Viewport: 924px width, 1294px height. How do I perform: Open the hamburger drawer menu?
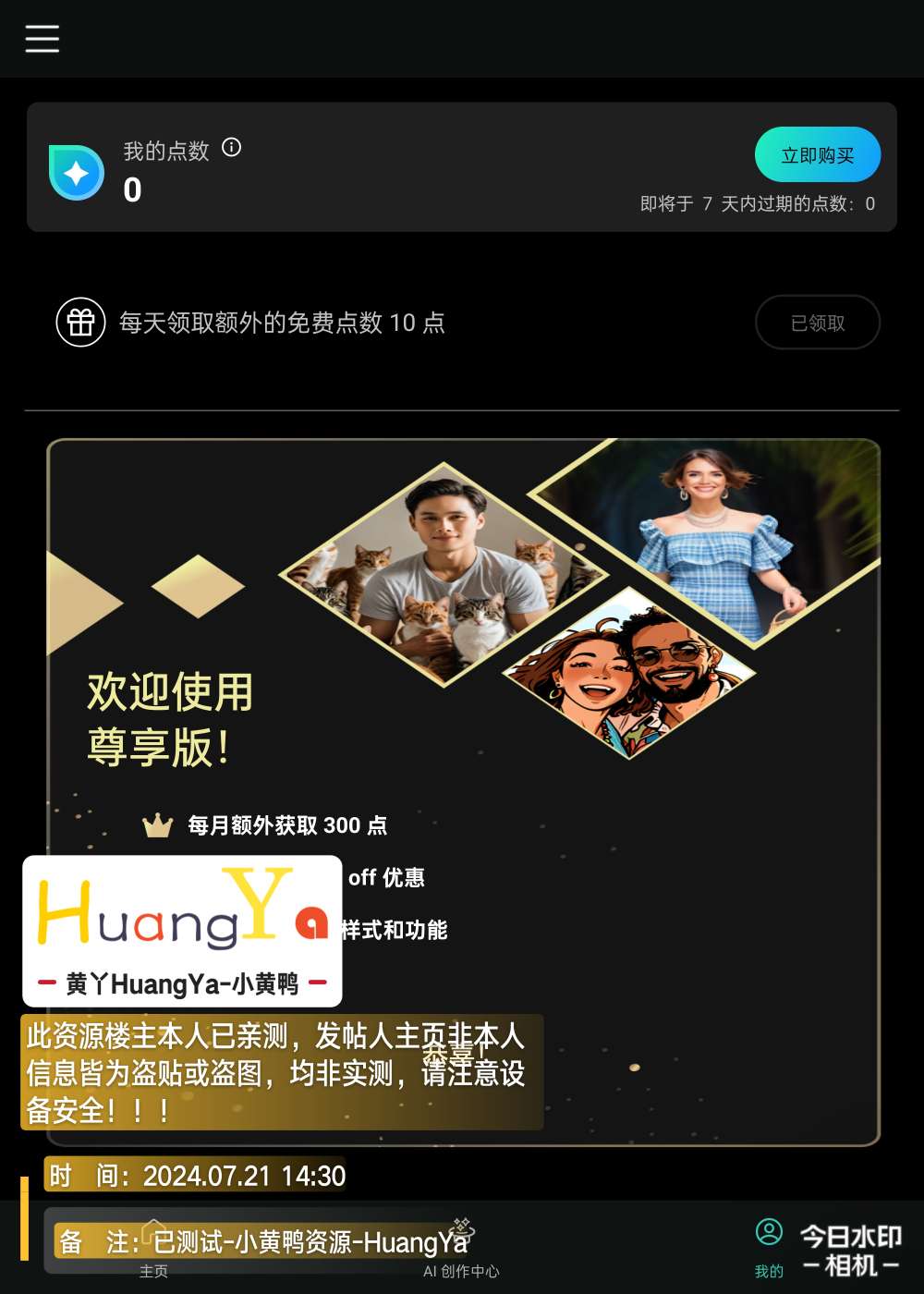coord(43,39)
